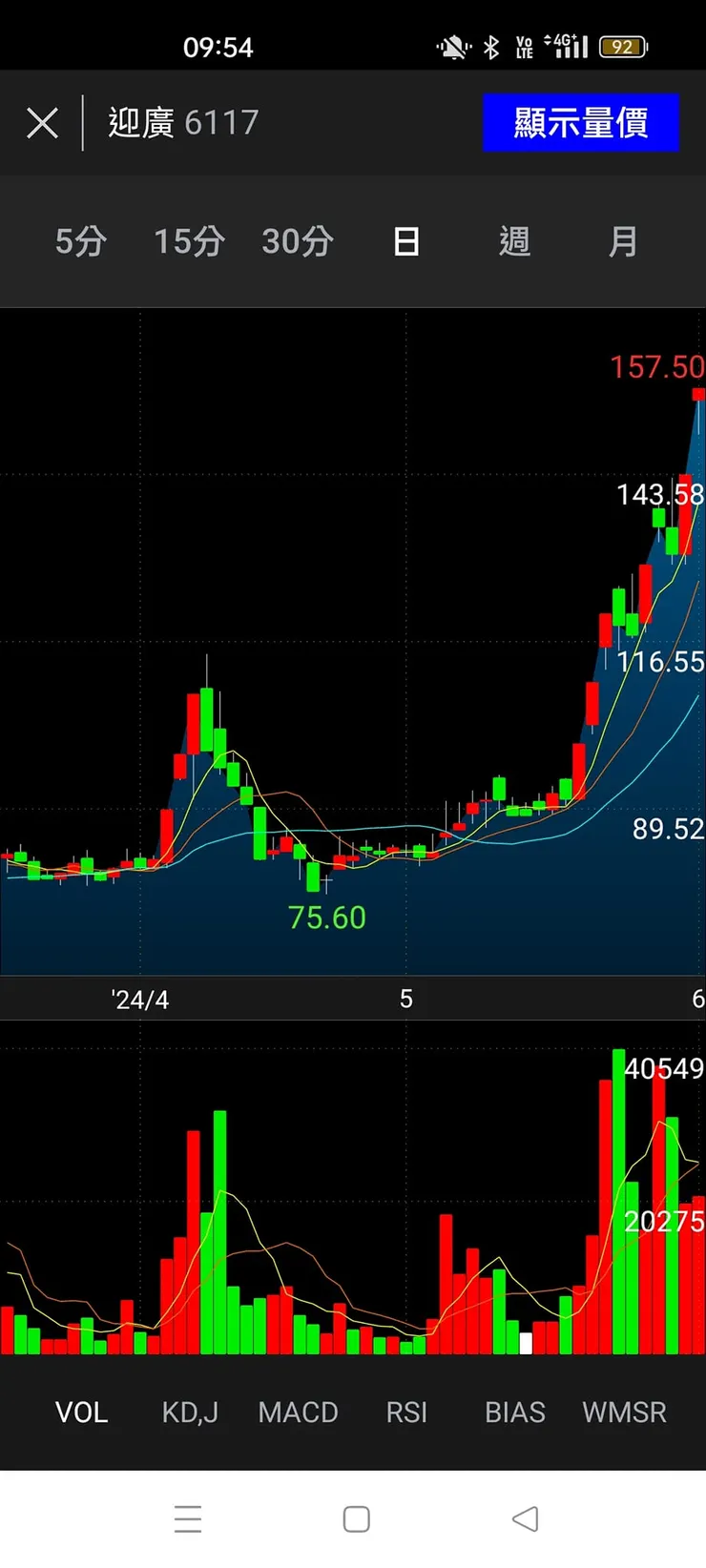The image size is (706, 1568).
Task: Go back with the system back button
Action: coord(526,1518)
